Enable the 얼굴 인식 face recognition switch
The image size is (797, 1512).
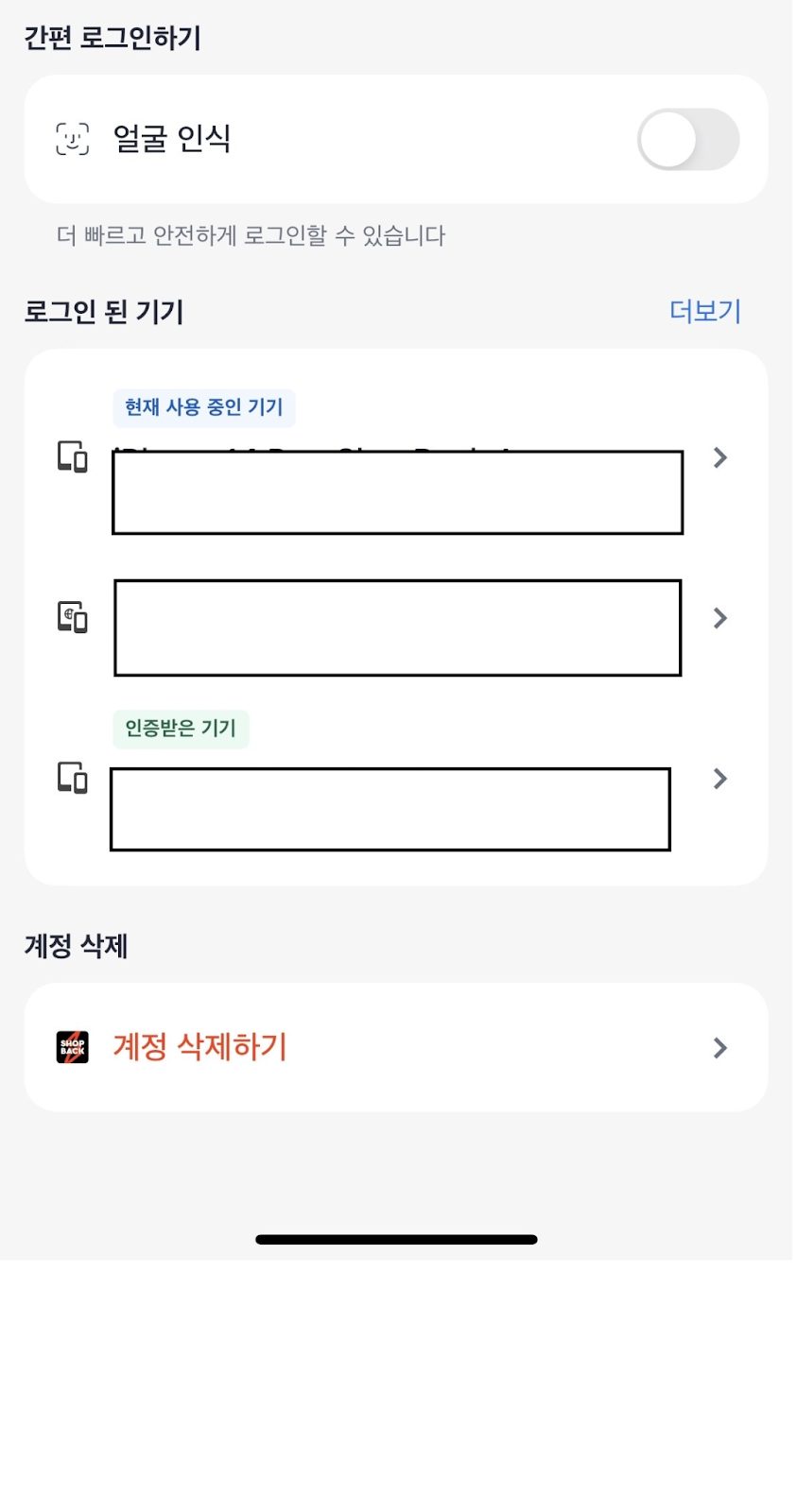(x=688, y=140)
